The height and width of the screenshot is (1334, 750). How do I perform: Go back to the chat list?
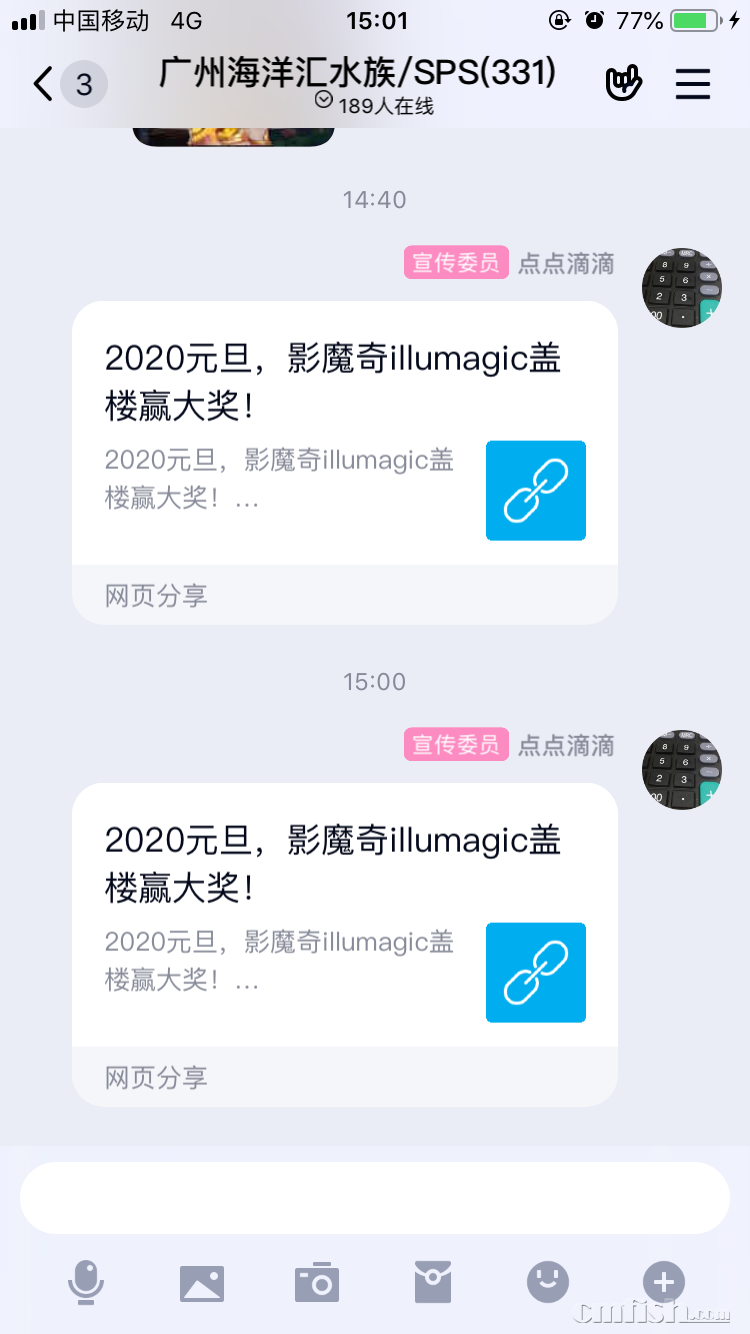44,84
